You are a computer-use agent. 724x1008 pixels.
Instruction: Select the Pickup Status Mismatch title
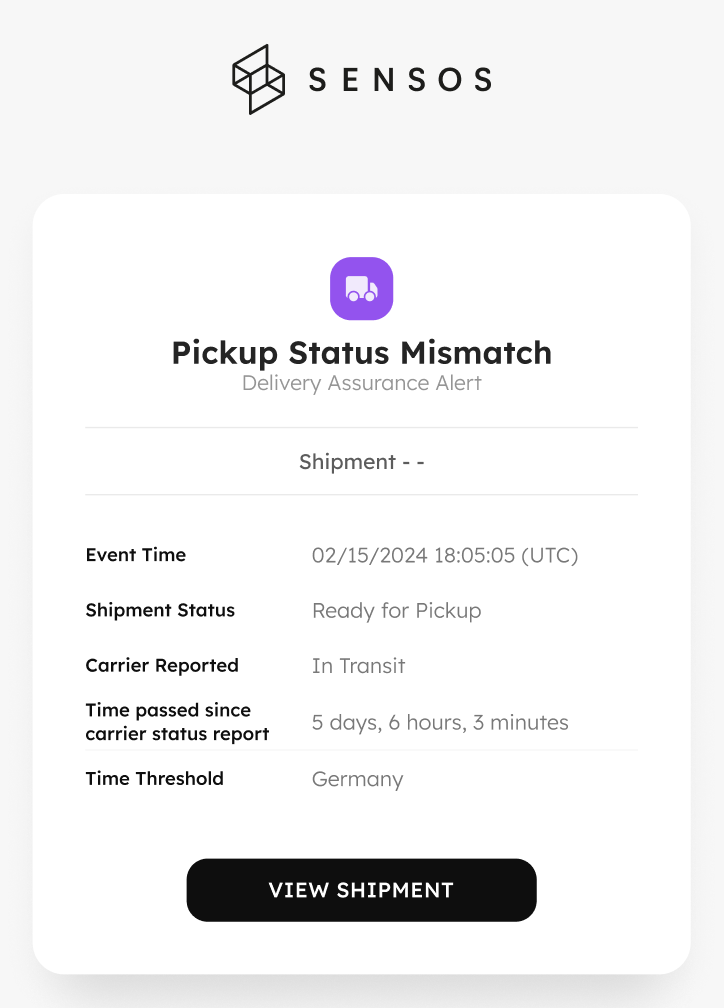click(x=361, y=353)
